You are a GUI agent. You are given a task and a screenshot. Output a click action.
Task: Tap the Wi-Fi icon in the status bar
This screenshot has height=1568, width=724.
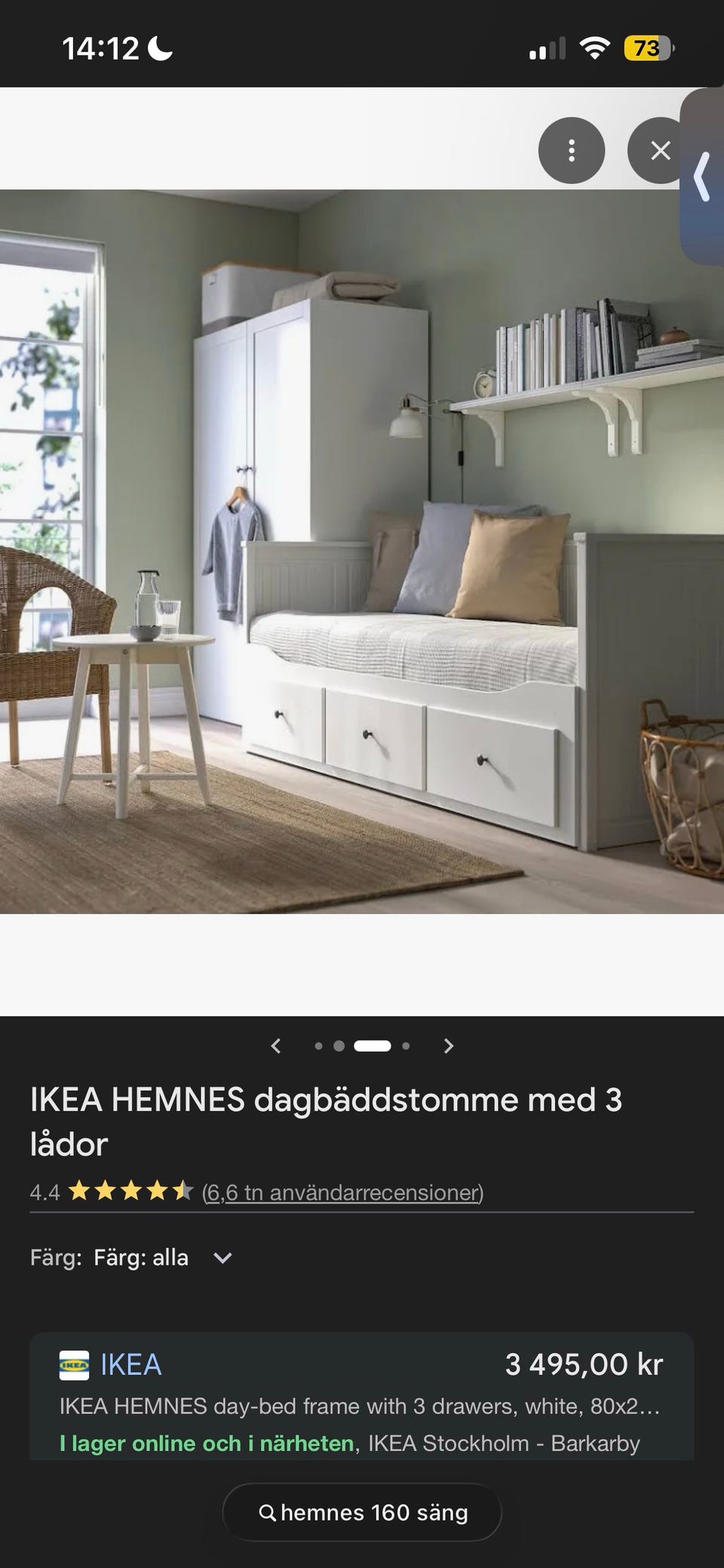[595, 48]
